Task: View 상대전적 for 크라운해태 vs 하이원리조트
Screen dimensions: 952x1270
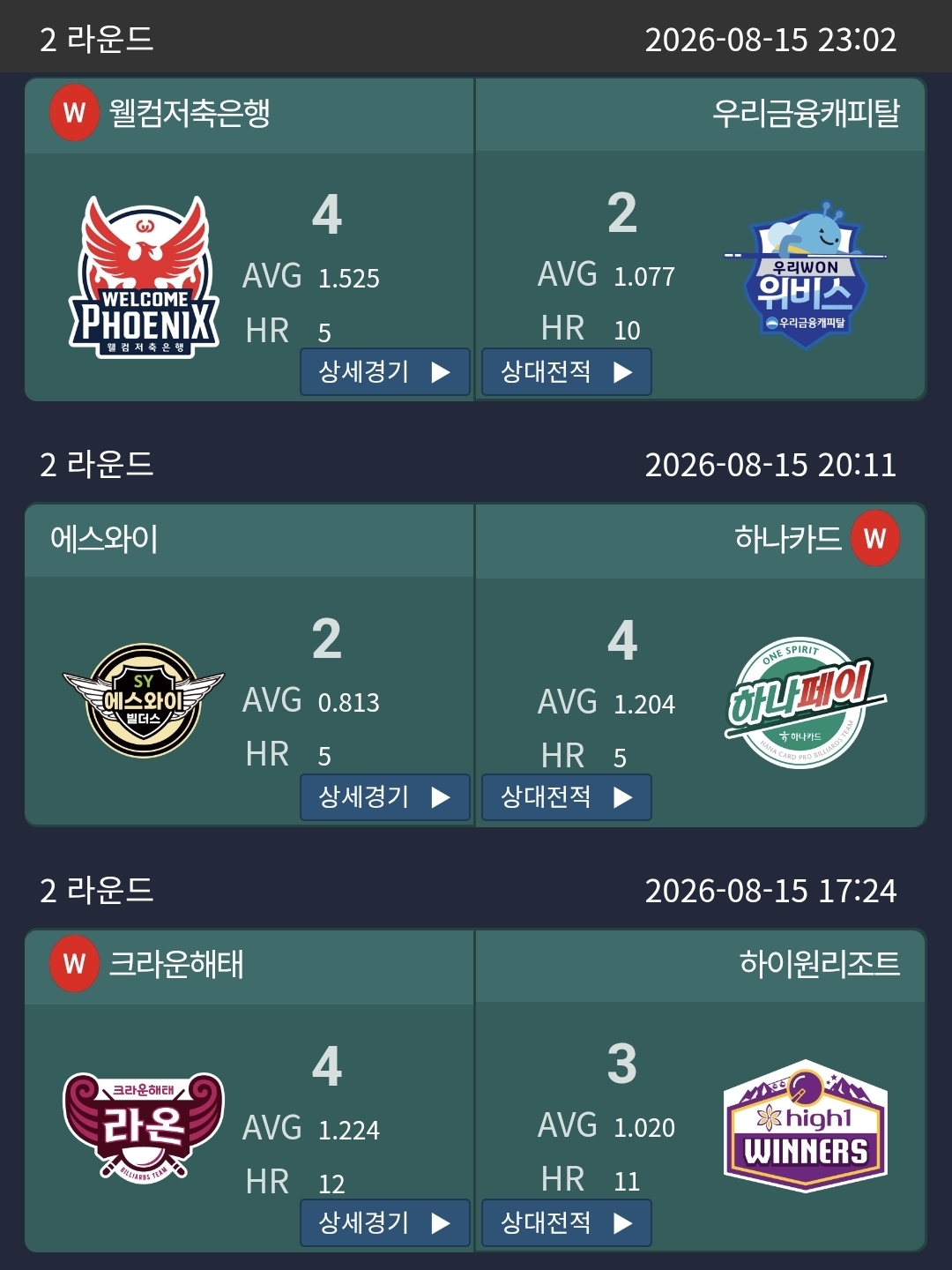Action: (x=567, y=1222)
